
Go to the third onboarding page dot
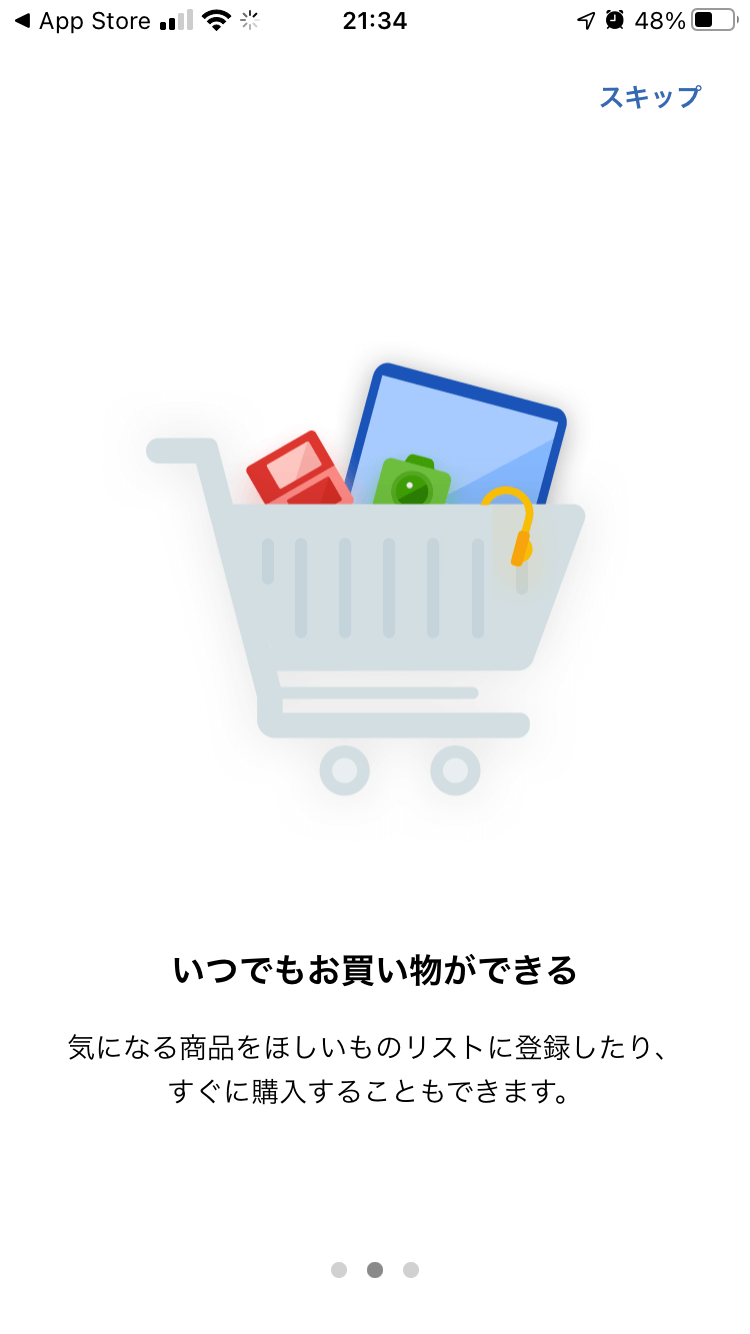pyautogui.click(x=411, y=1270)
